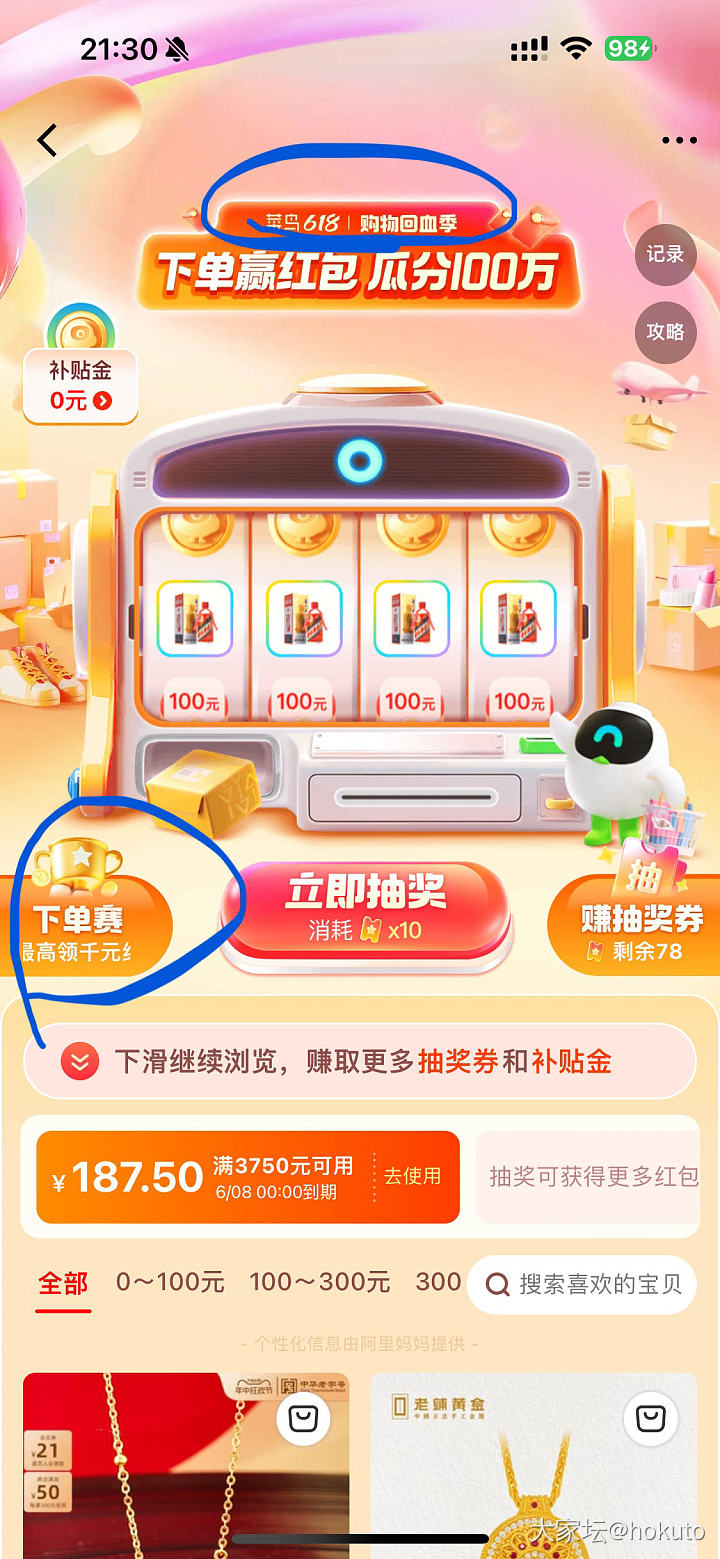This screenshot has width=720, height=1559.
Task: Open the 补贴金 0元 badge
Action: (80, 385)
